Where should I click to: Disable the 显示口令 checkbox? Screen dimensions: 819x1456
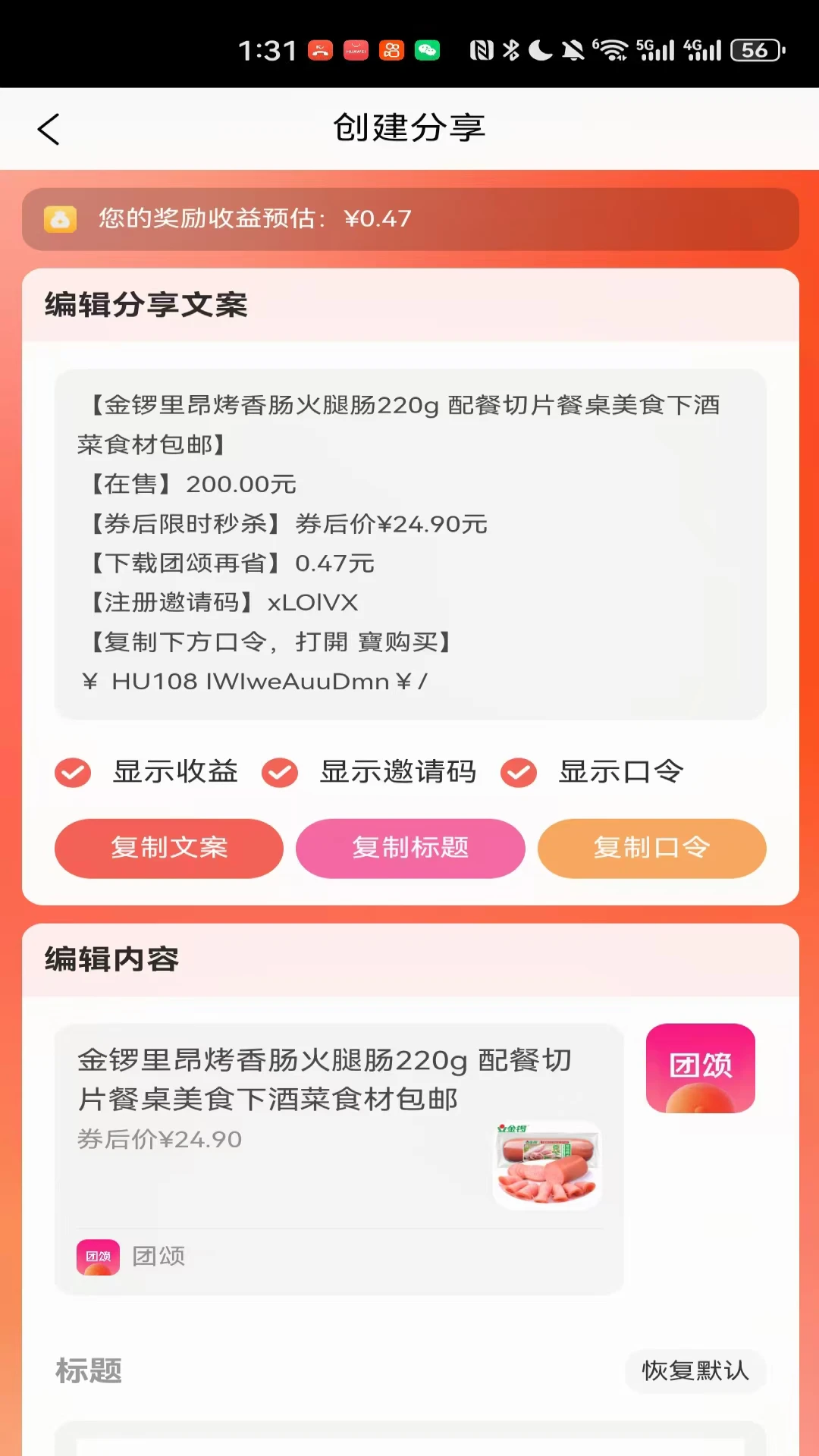[x=519, y=773]
